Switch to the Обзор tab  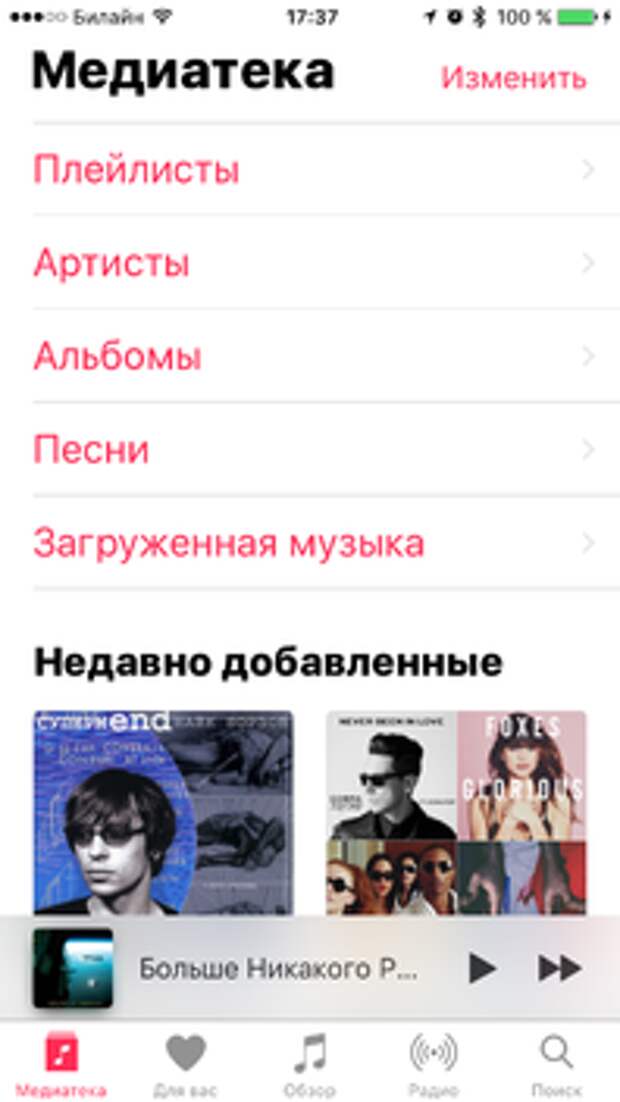click(310, 1064)
